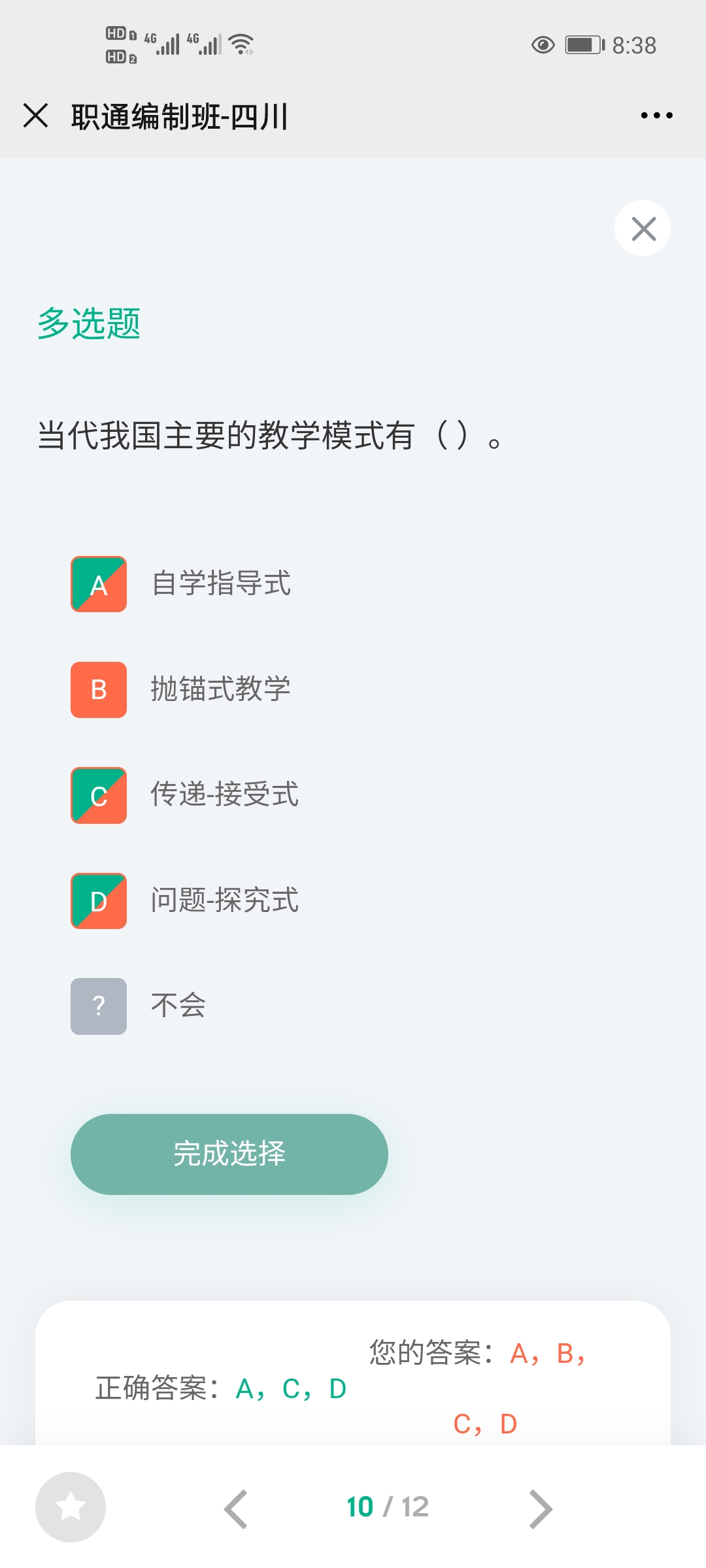
Task: Tap the 完成选择 button
Action: click(229, 1154)
